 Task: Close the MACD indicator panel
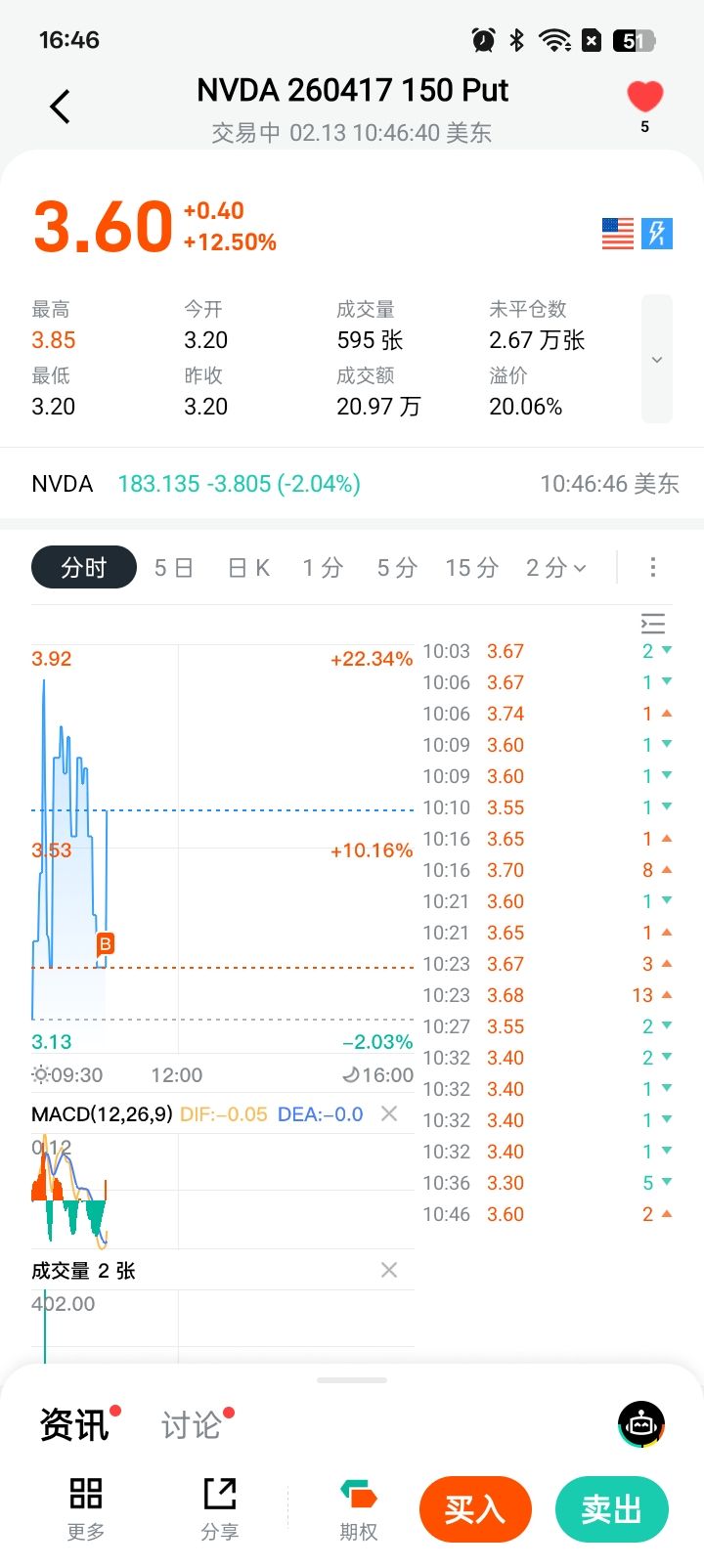389,1113
